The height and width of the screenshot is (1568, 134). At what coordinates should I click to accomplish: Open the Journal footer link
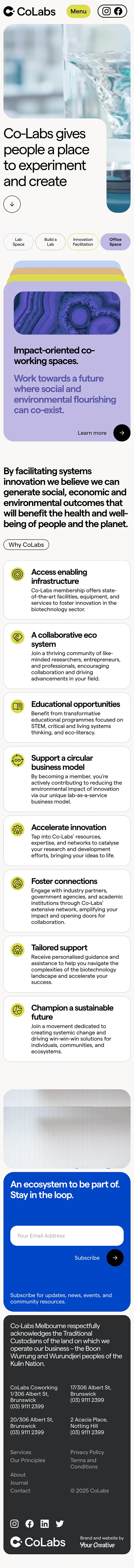pyautogui.click(x=19, y=1483)
